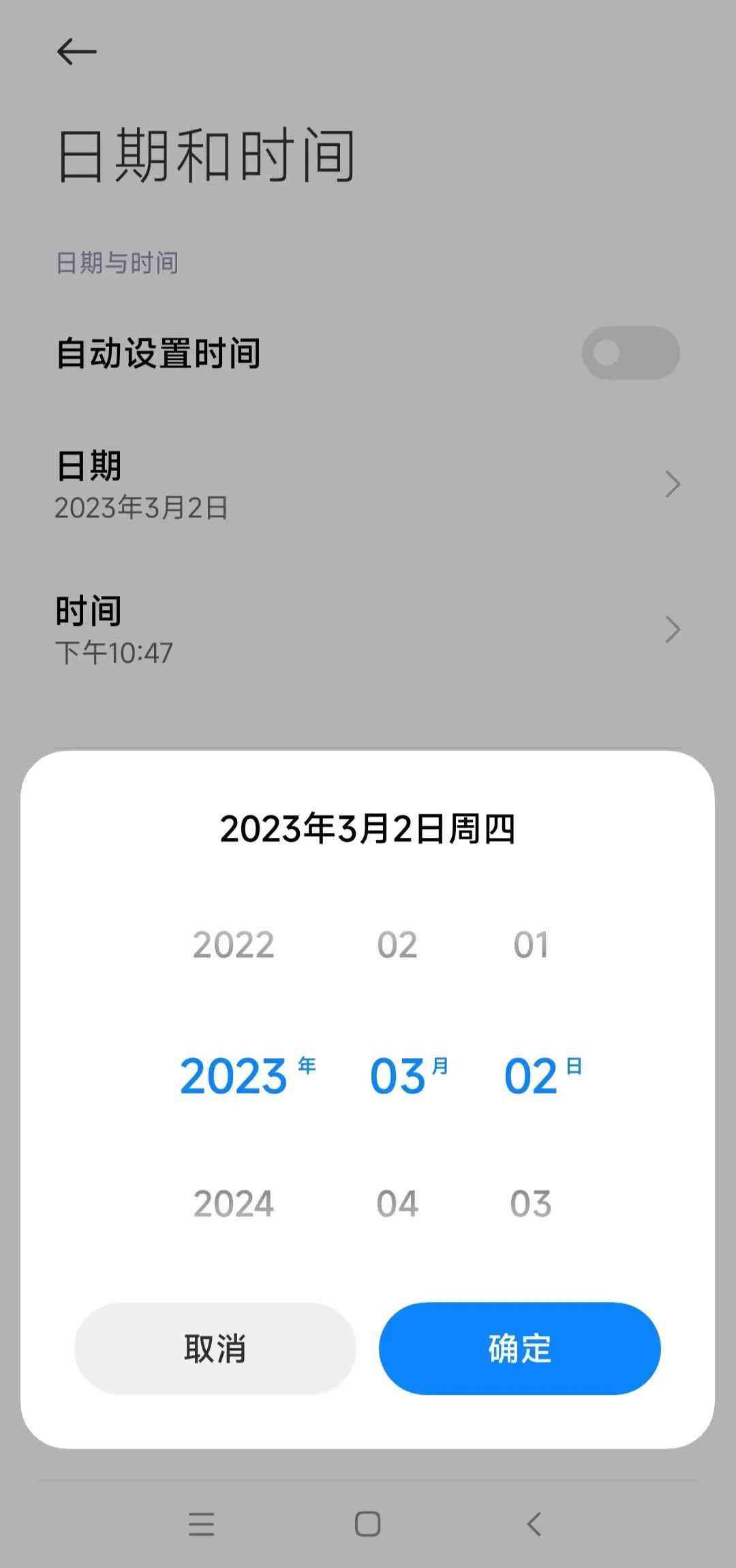Go back using the top arrow
The image size is (736, 1568).
click(x=76, y=52)
